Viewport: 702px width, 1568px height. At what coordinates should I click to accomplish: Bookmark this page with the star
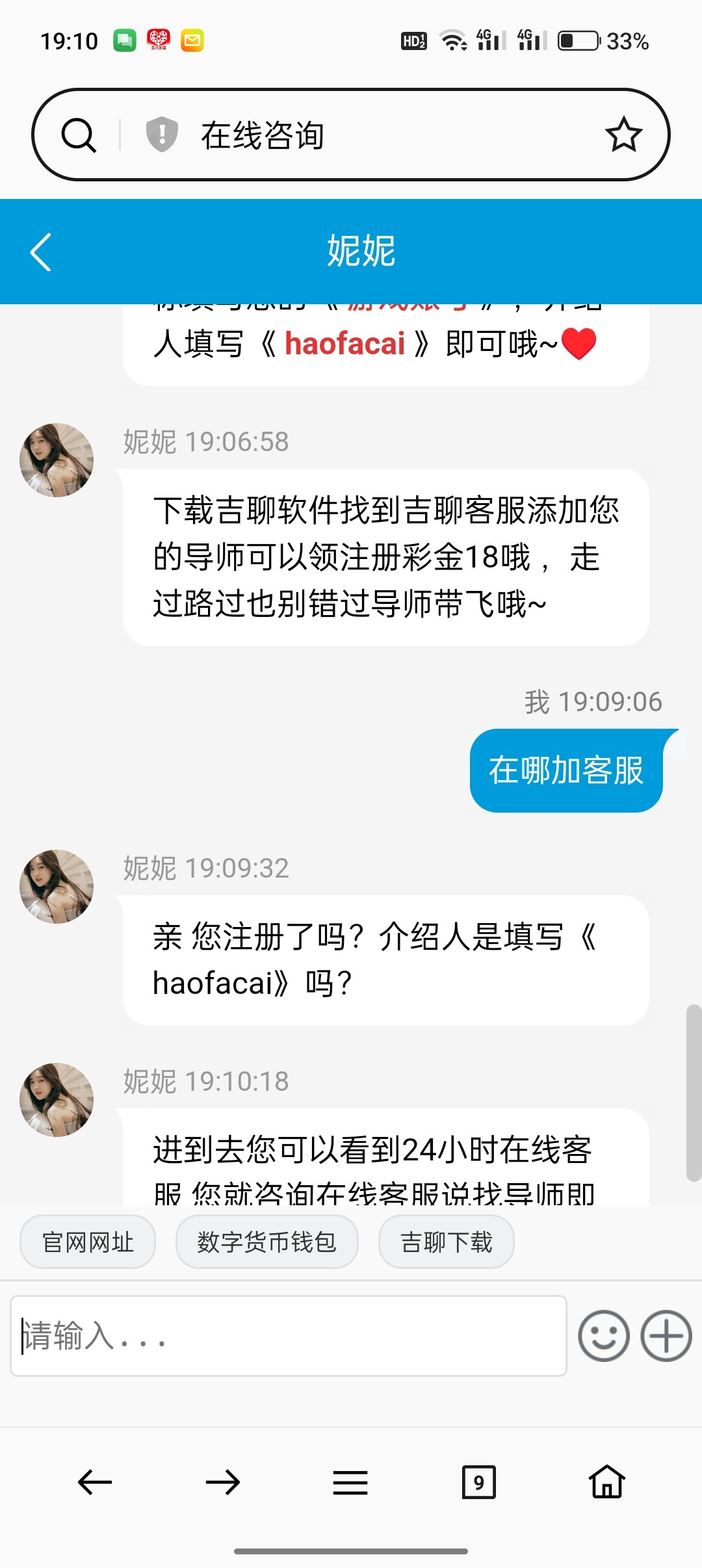click(x=623, y=135)
